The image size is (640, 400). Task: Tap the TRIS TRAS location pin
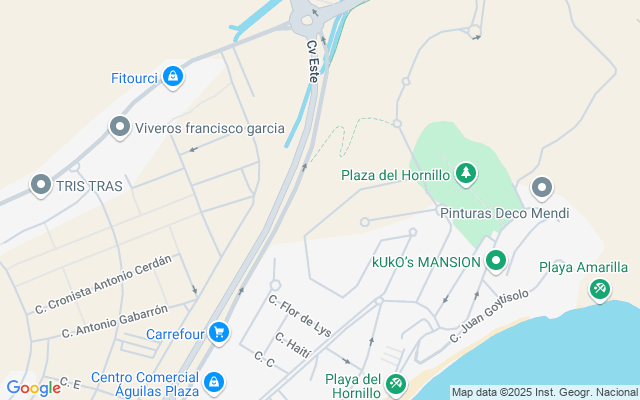[41, 186]
